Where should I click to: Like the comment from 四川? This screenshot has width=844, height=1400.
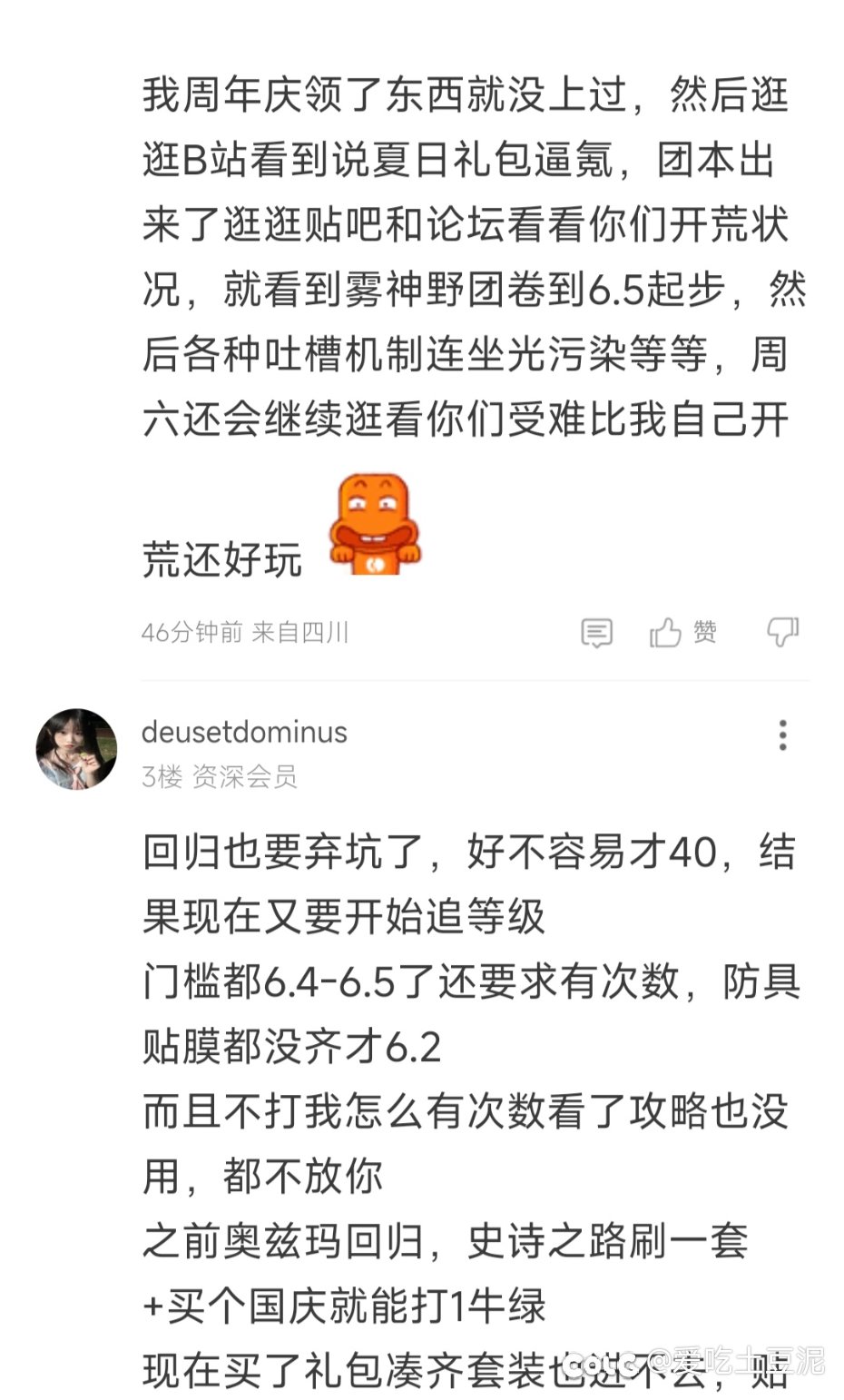coord(683,632)
